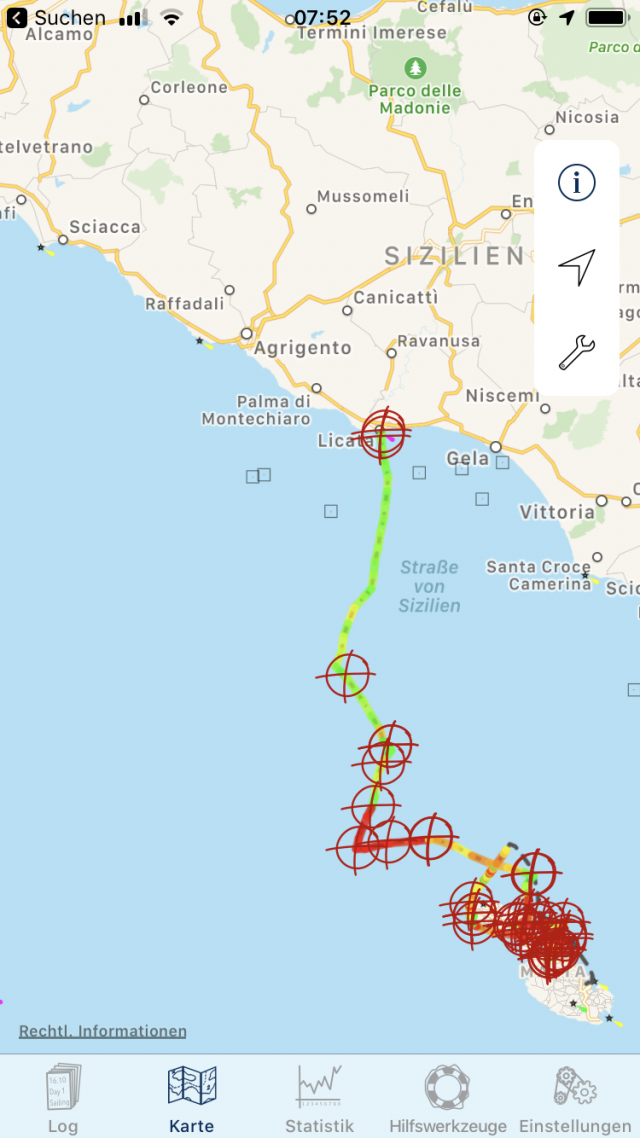The height and width of the screenshot is (1138, 640).
Task: Open the Rechtl. Informationen link
Action: [103, 1031]
